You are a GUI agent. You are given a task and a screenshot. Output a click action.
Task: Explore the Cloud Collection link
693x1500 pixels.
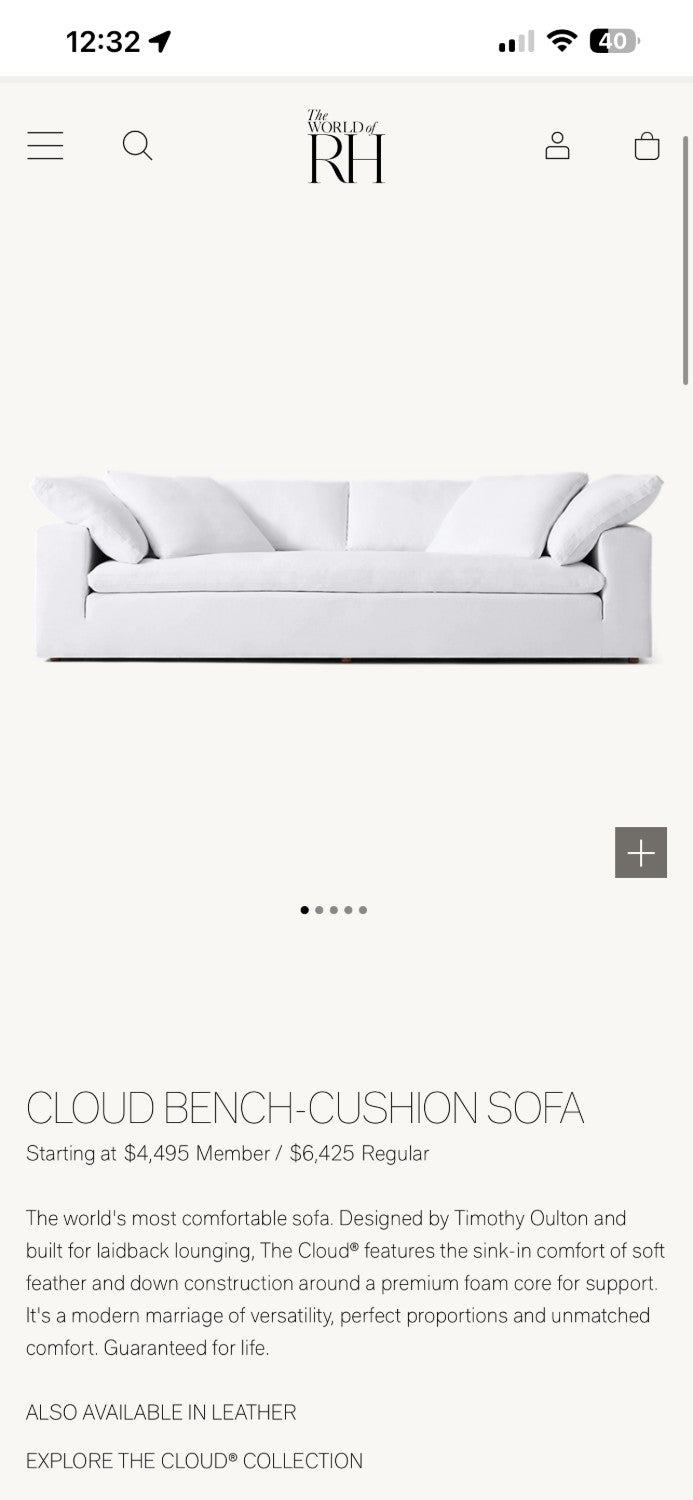pos(194,1461)
